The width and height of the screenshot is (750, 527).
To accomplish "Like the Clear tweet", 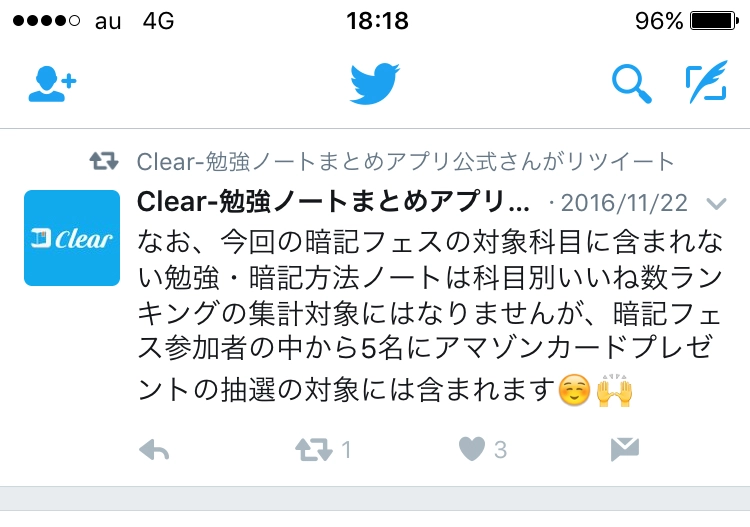I will [x=471, y=450].
